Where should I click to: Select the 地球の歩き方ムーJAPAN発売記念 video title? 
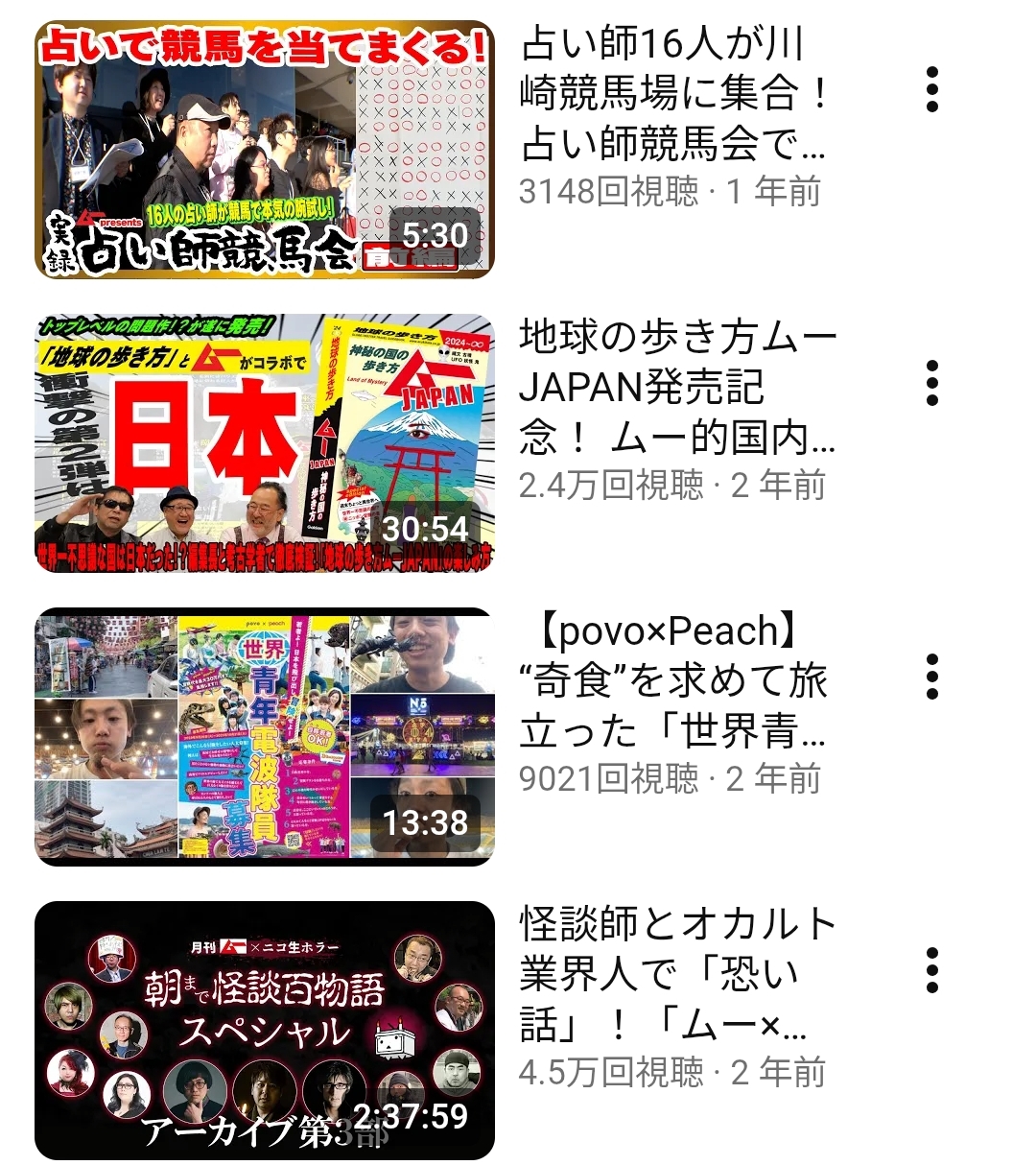[x=677, y=388]
